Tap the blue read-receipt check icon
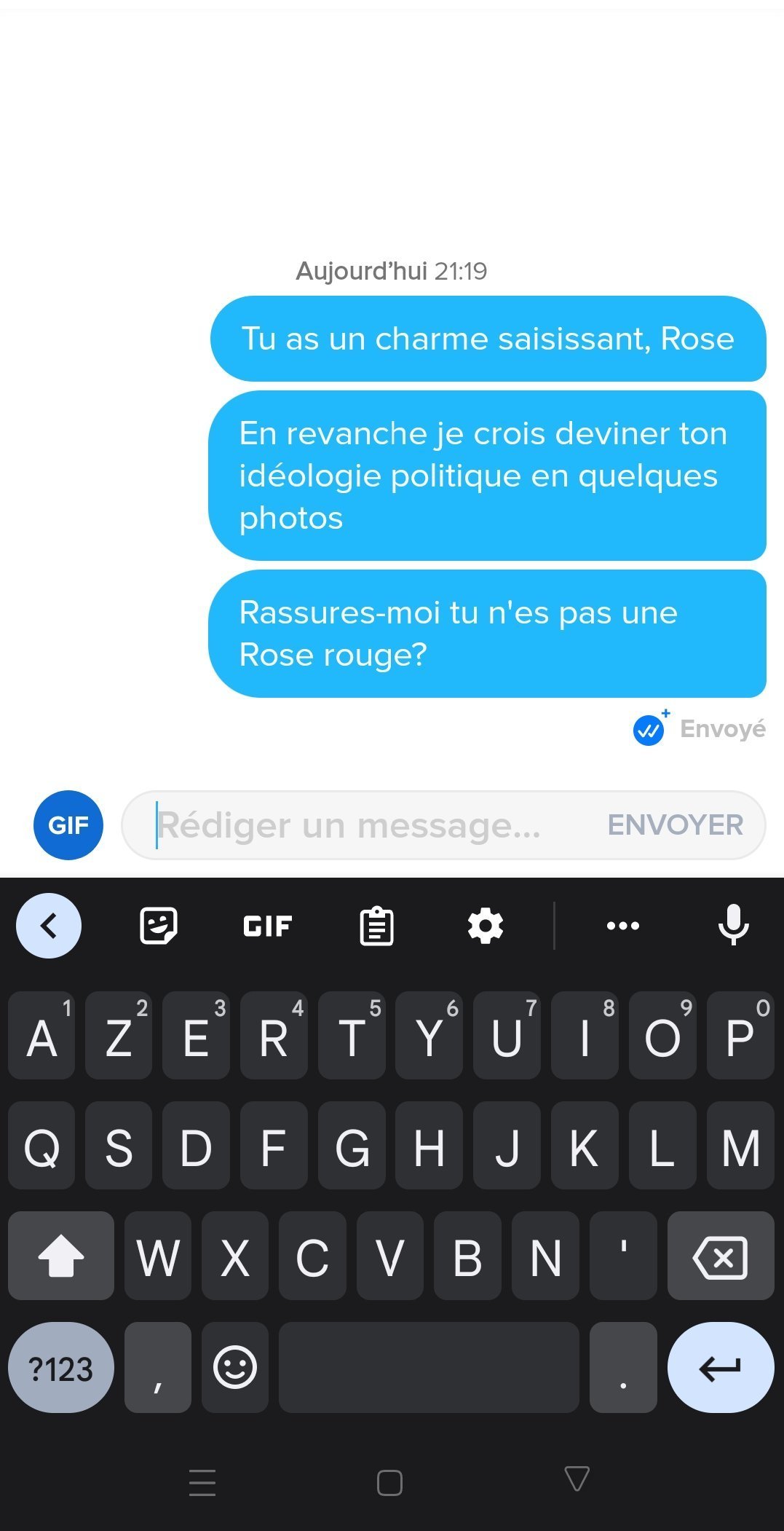 (x=649, y=730)
